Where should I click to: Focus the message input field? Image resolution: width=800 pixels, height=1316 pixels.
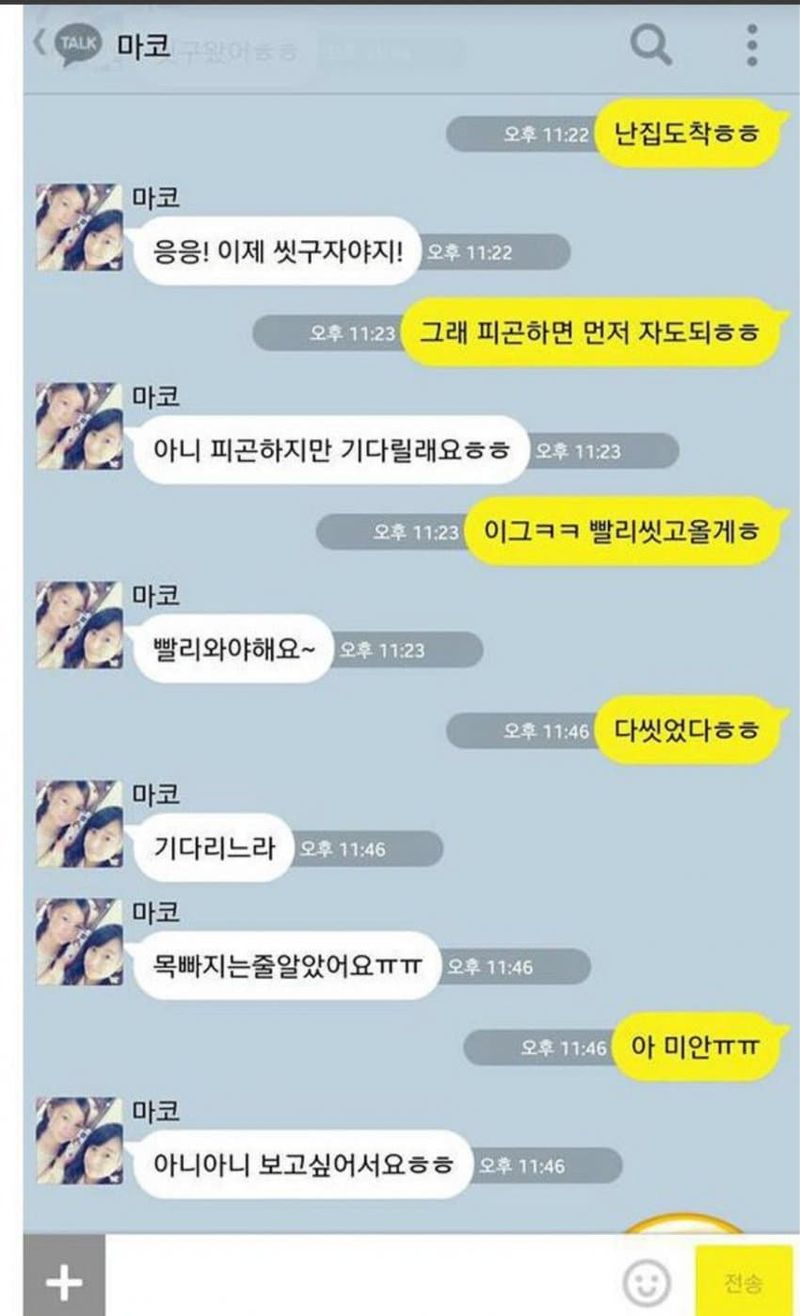click(360, 1279)
